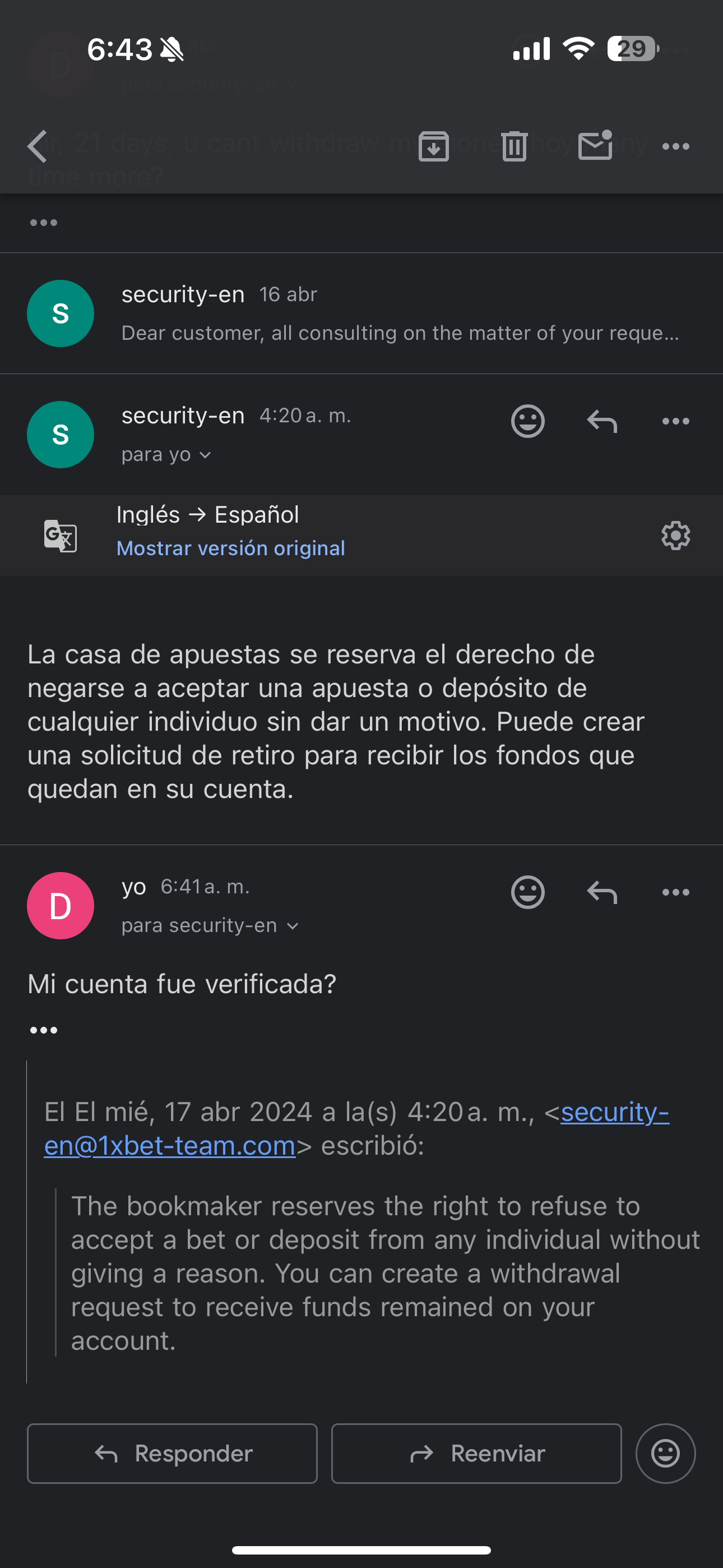Open emoji picker at bottom right
The image size is (723, 1568).
pyautogui.click(x=665, y=1454)
